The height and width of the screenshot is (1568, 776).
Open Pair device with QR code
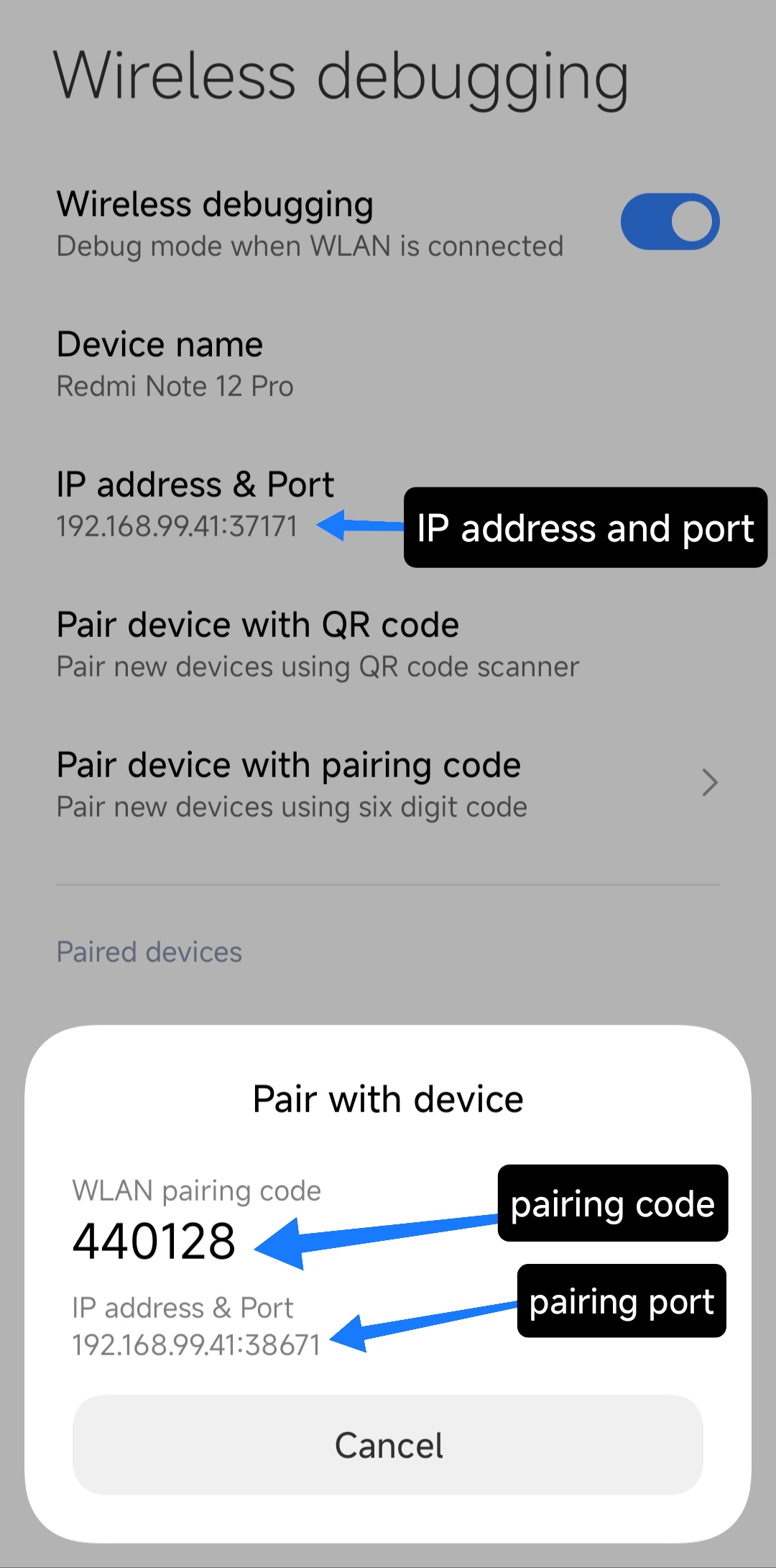[316, 645]
